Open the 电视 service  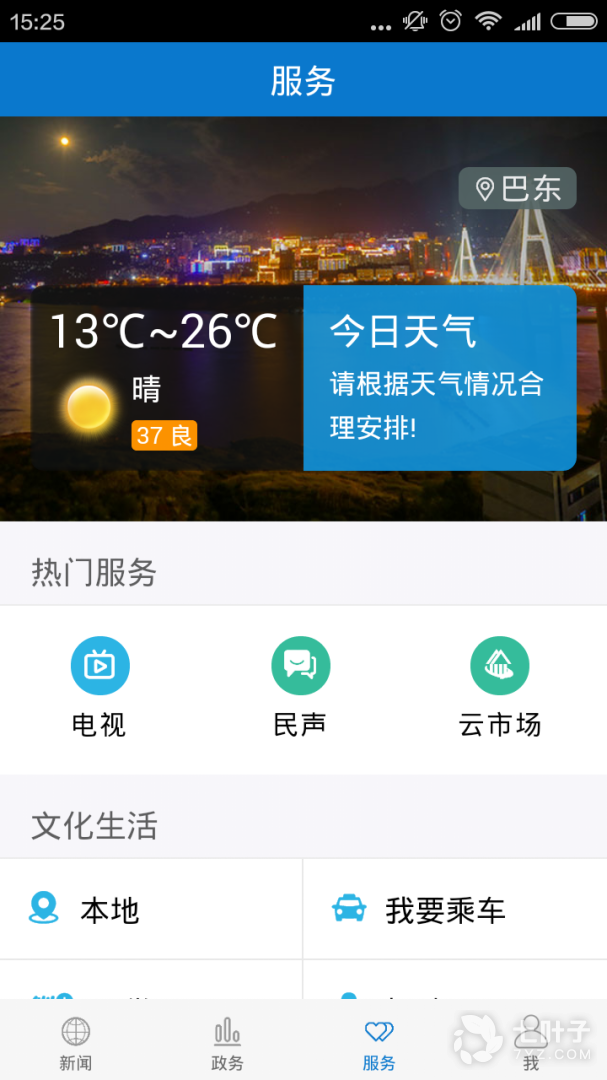pyautogui.click(x=100, y=687)
